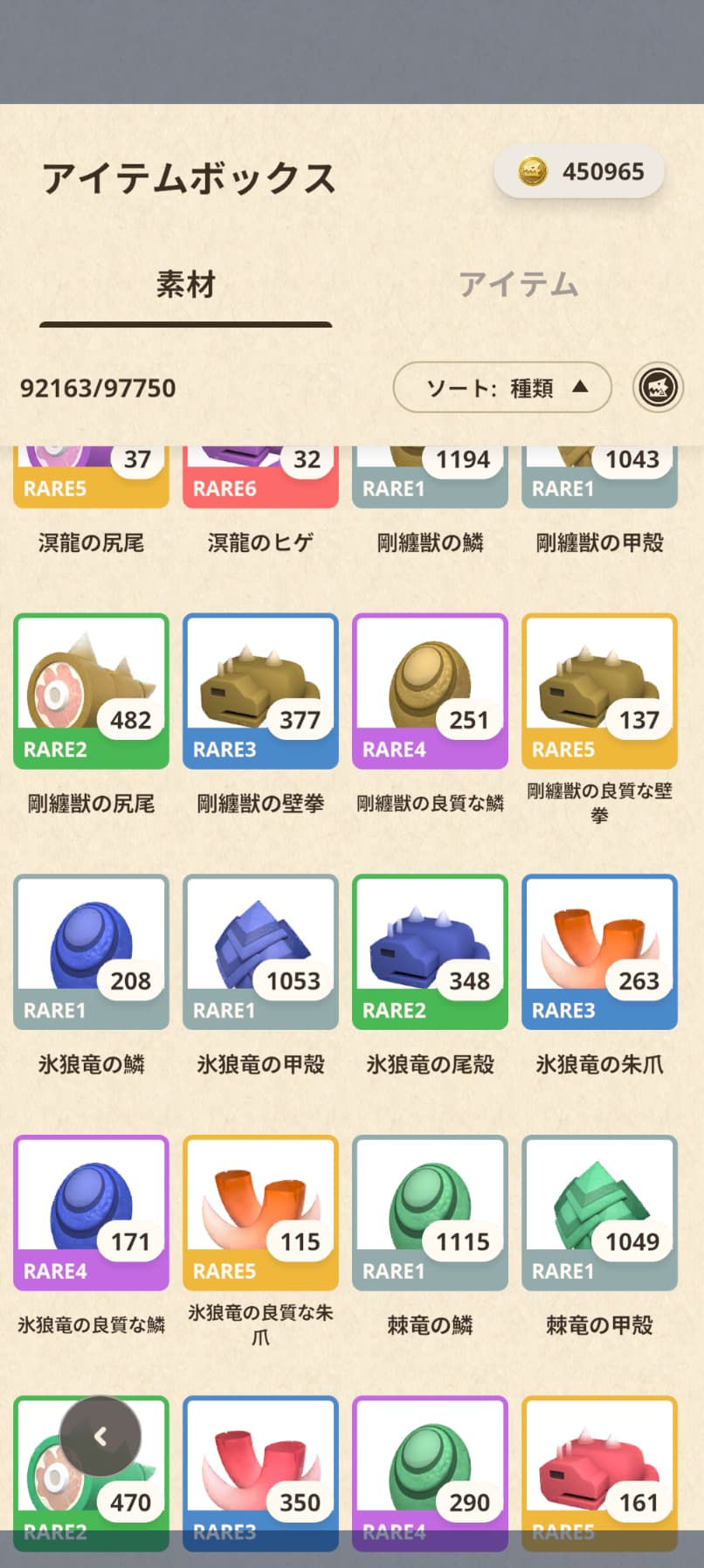704x1568 pixels.
Task: Select the 素材 tab
Action: (185, 285)
